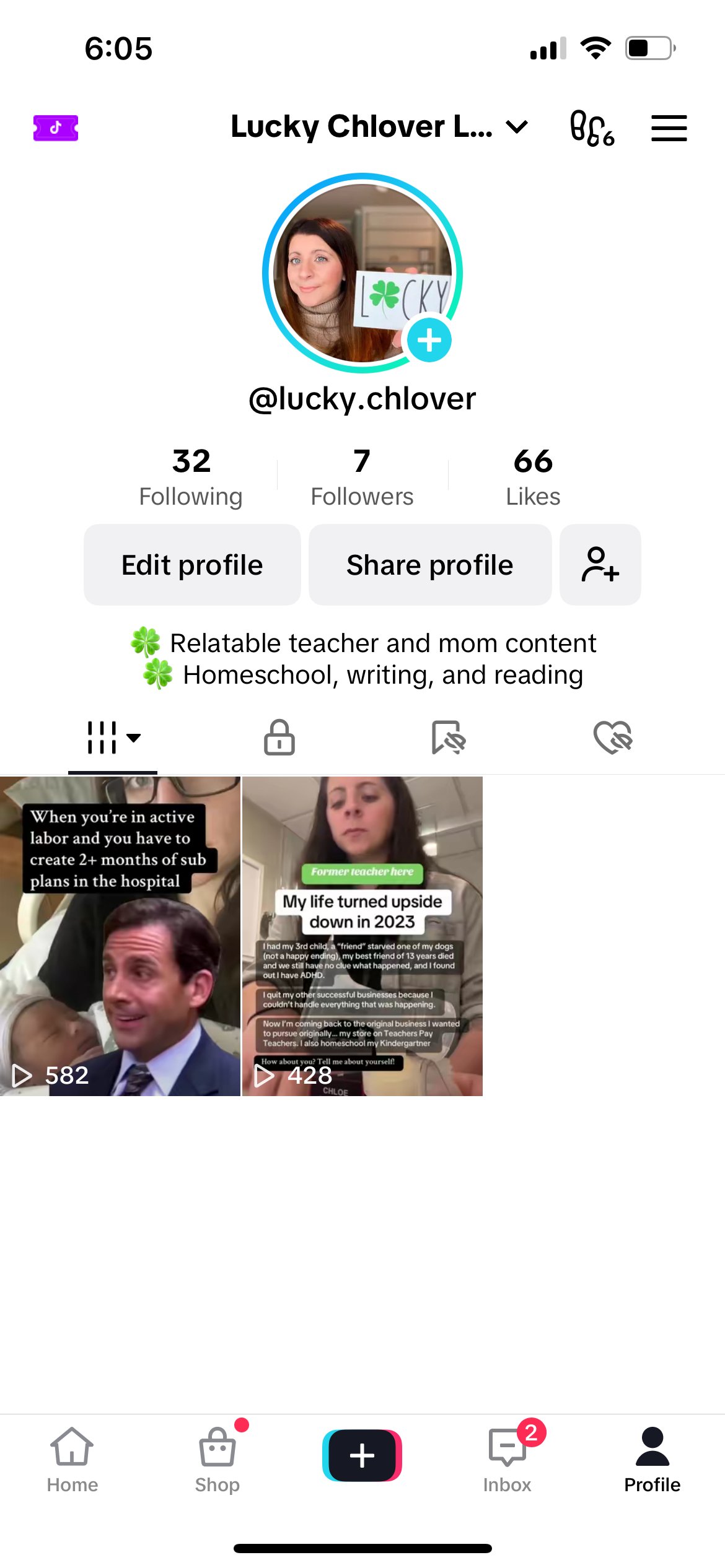Open the add friends button
Image resolution: width=725 pixels, height=1568 pixels.
[600, 565]
